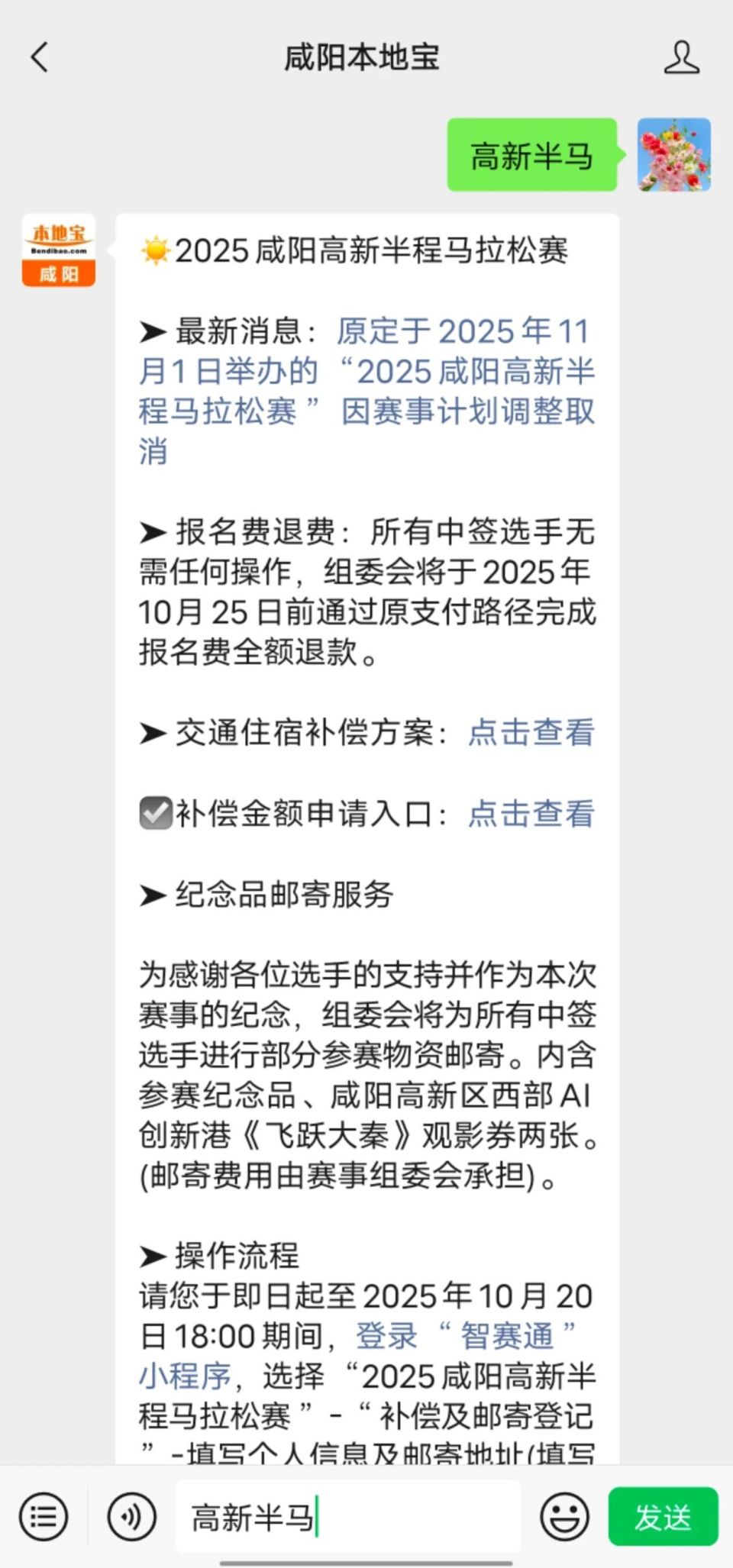This screenshot has height=1568, width=733.
Task: Open account profile via person icon top-right
Action: (x=682, y=57)
